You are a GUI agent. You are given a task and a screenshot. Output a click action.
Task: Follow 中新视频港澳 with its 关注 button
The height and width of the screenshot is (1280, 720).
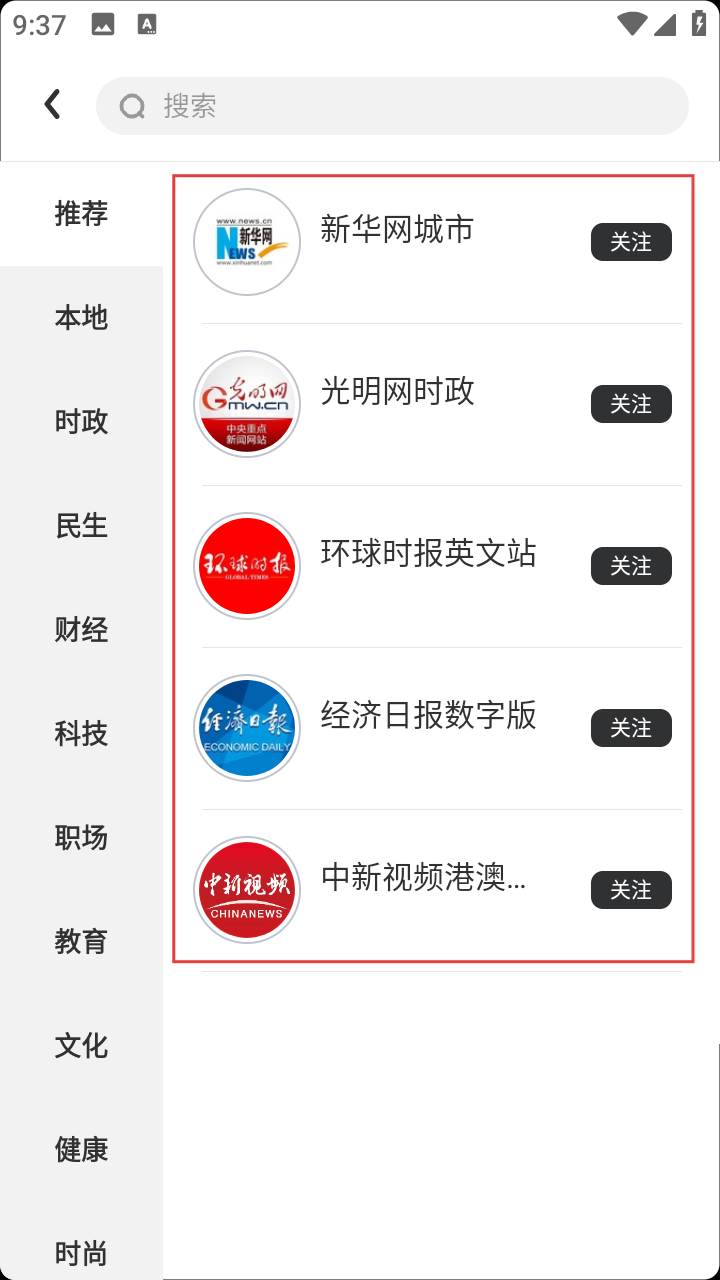631,890
